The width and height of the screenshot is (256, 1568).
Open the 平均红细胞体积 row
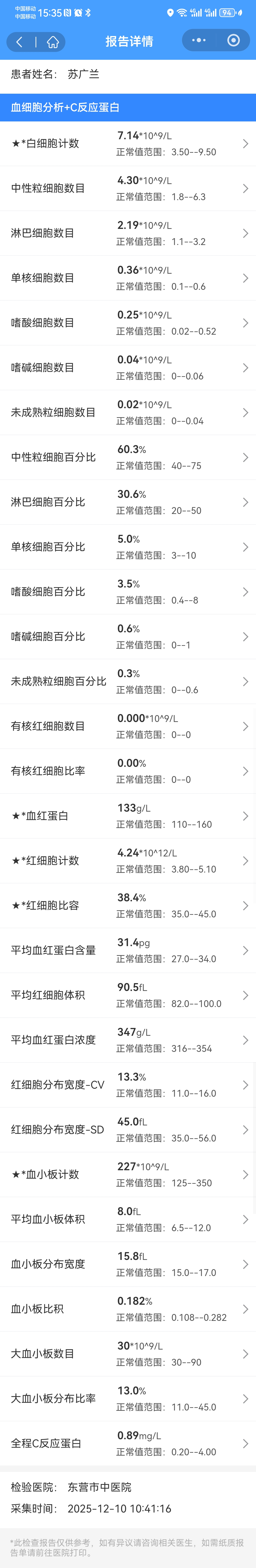[x=128, y=995]
